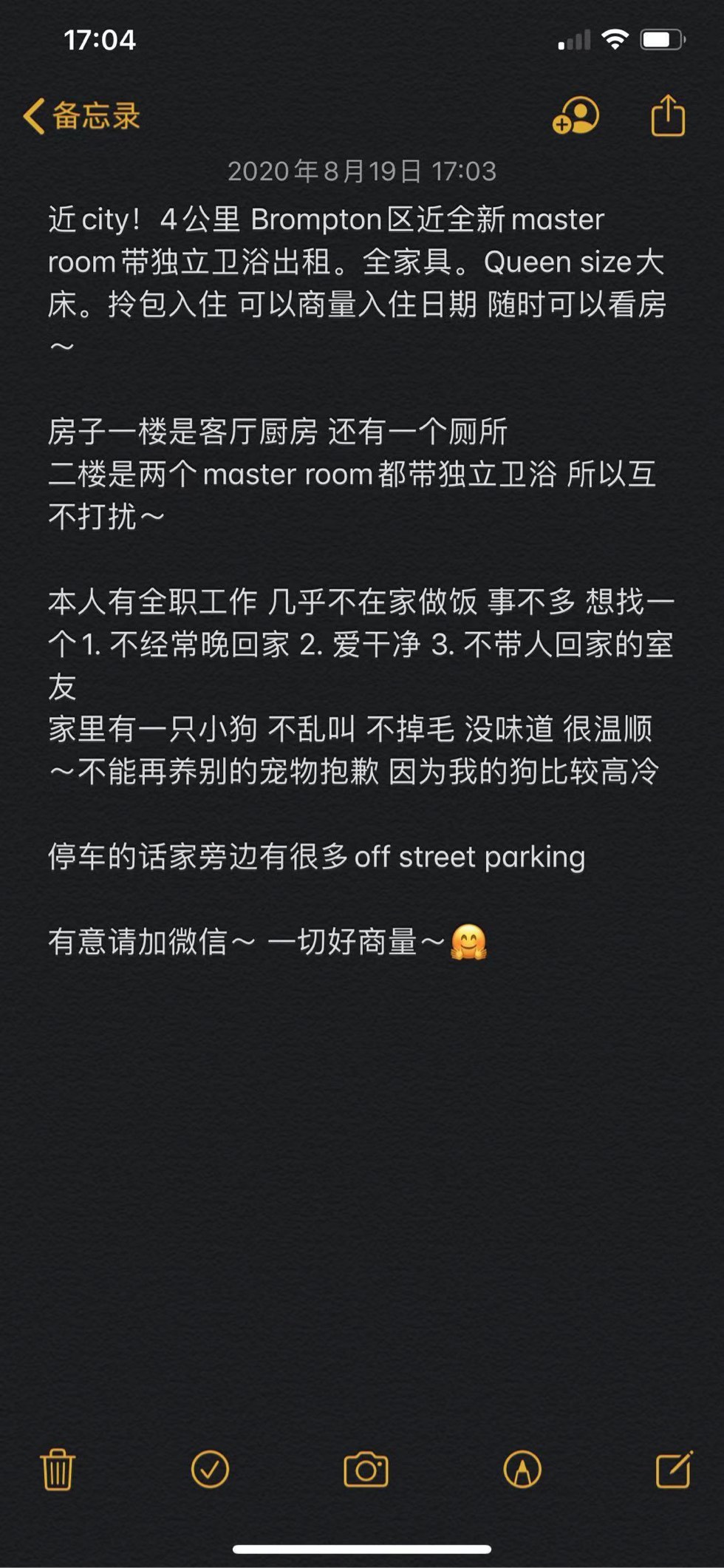This screenshot has width=724, height=1568.
Task: Delete this note with the trash icon
Action: 58,1470
